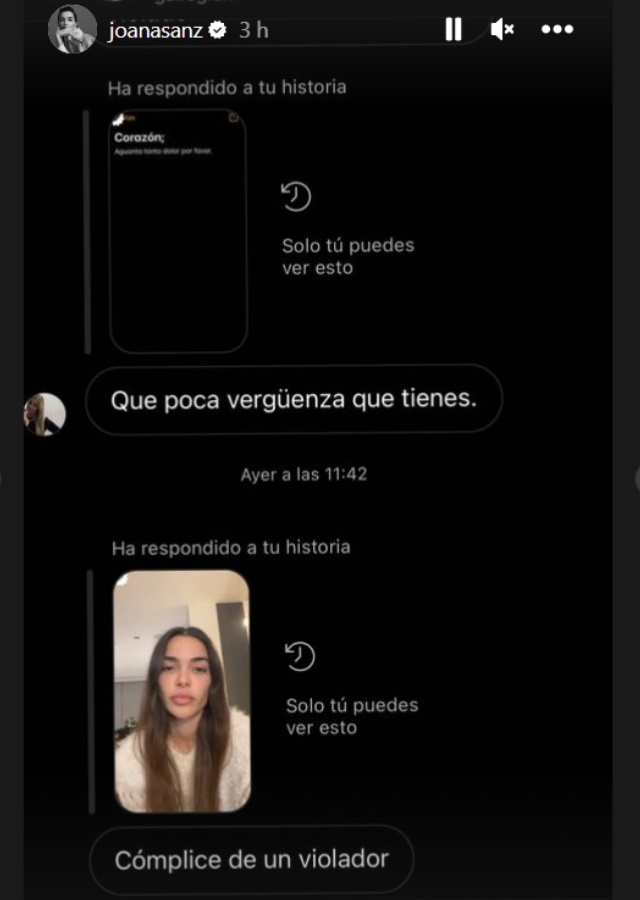Pause the story playback
Screen dimensions: 640x900
453,30
